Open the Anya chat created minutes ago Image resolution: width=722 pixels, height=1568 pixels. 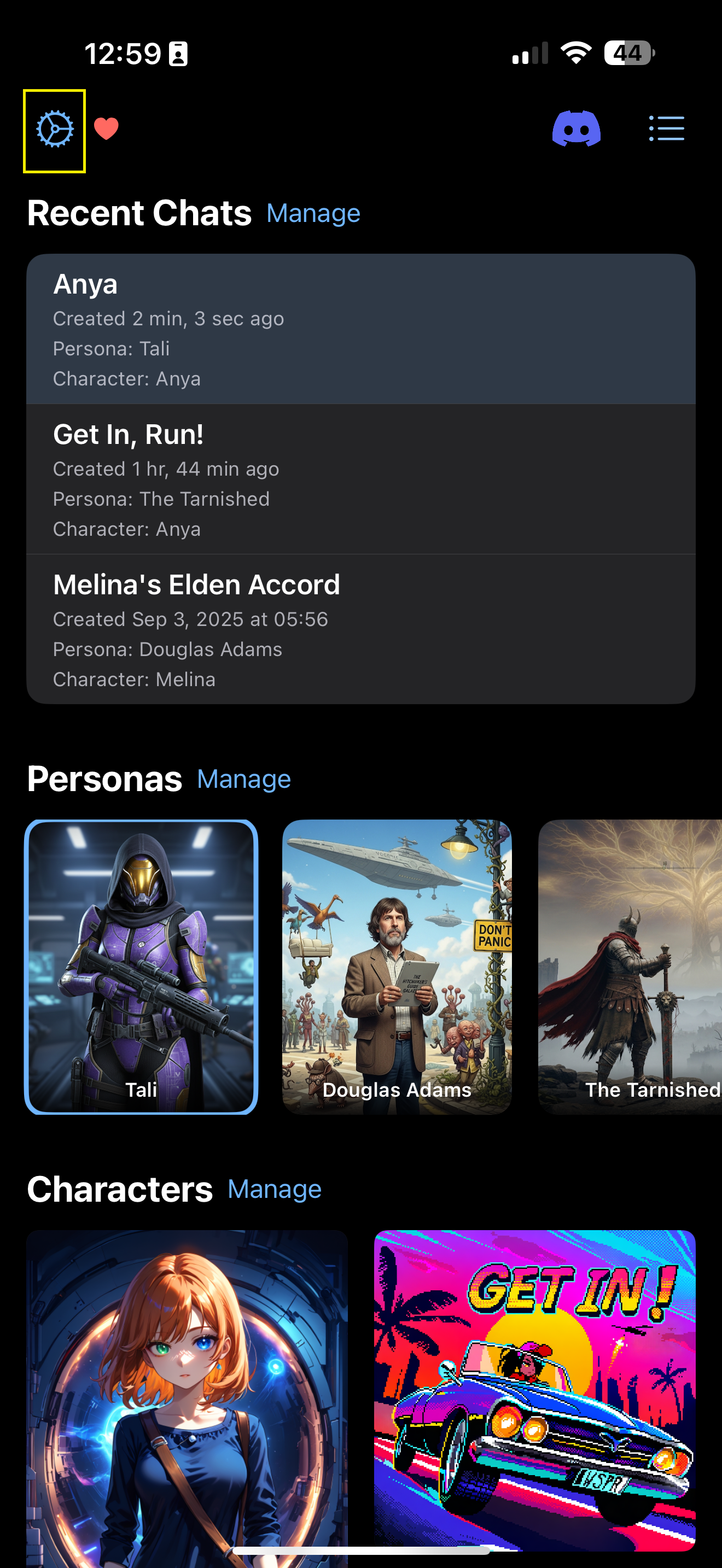[x=360, y=329]
